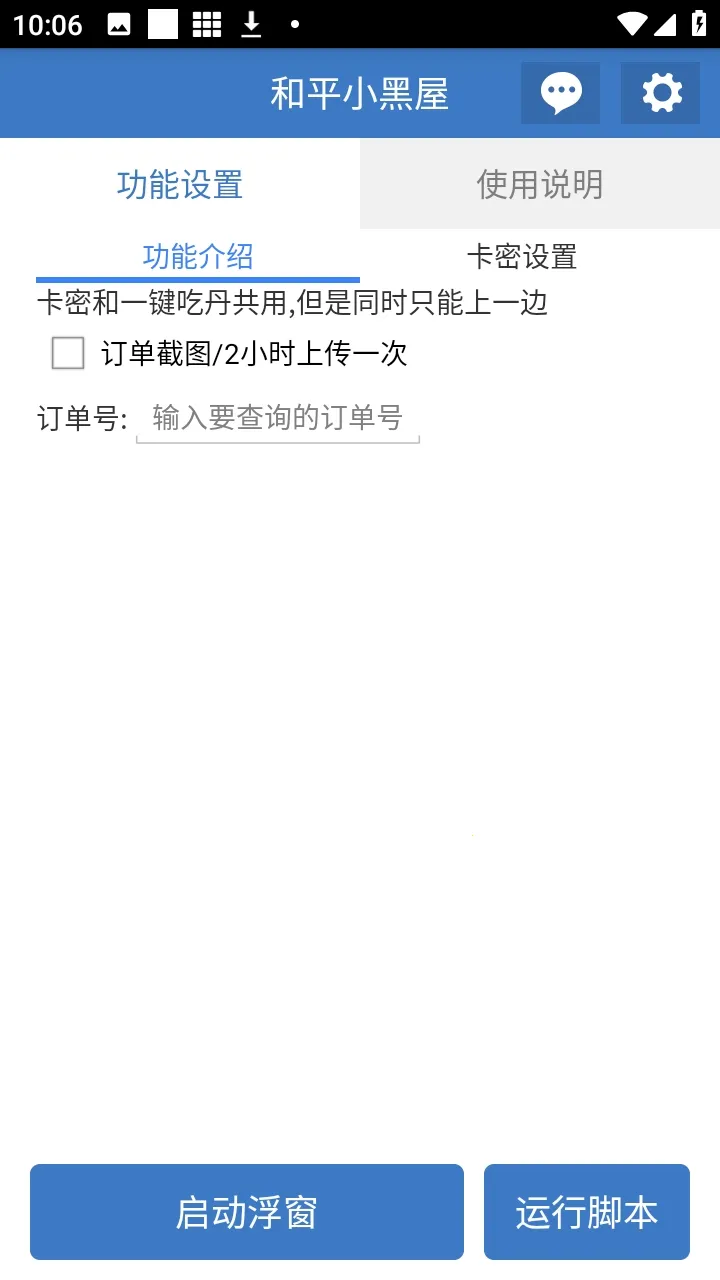The width and height of the screenshot is (720, 1280).
Task: Tap the 启动浮窗 button
Action: 247,1212
